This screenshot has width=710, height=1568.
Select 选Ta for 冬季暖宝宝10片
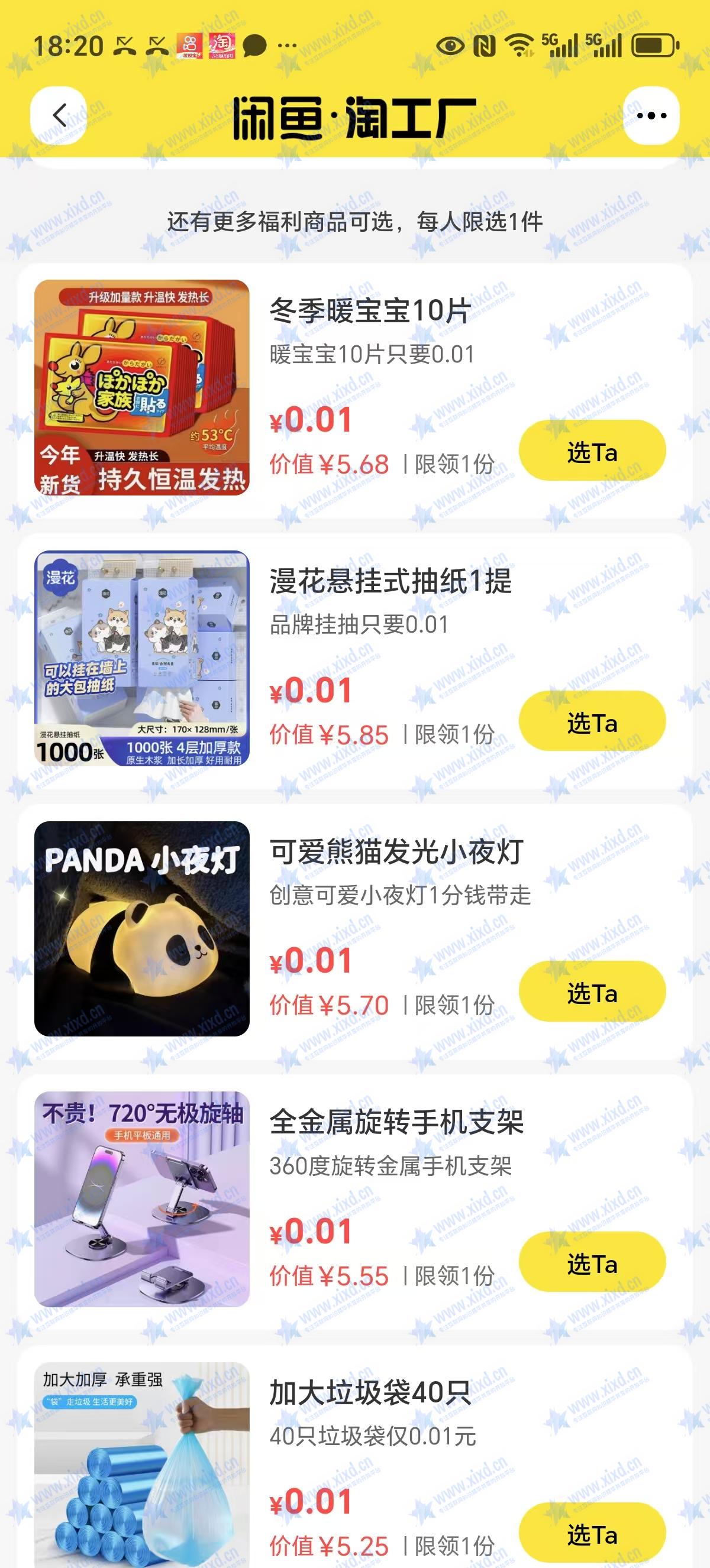[592, 452]
